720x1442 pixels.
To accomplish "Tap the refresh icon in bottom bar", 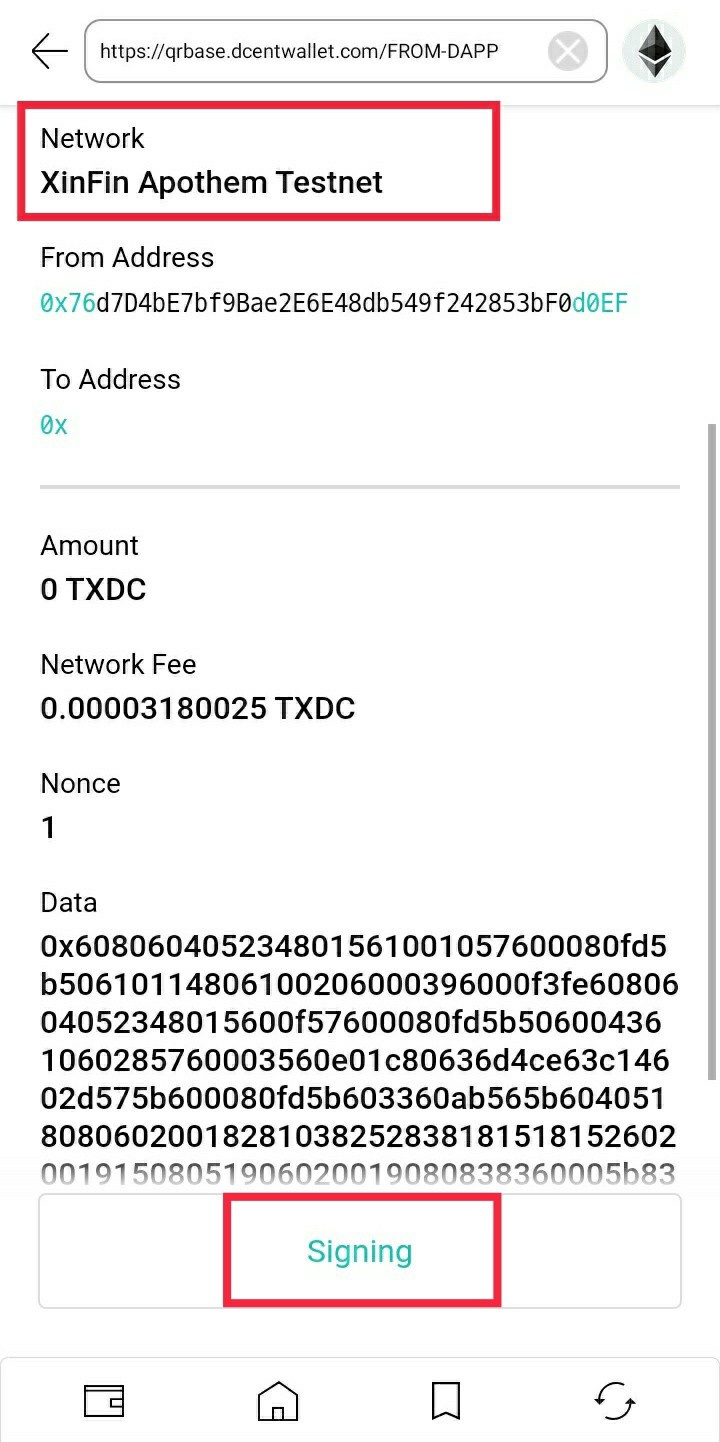I will (x=614, y=1400).
